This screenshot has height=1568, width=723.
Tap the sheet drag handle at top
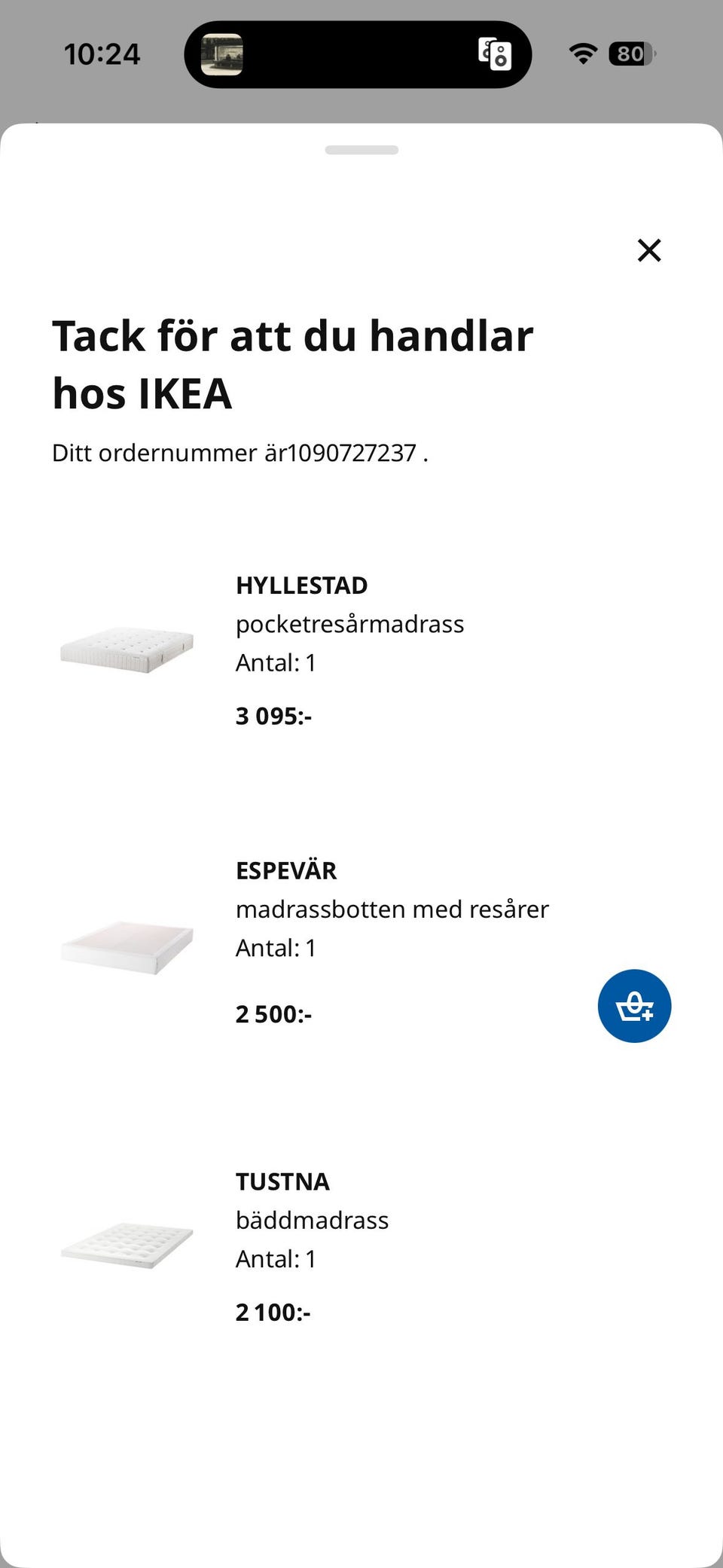pyautogui.click(x=361, y=150)
